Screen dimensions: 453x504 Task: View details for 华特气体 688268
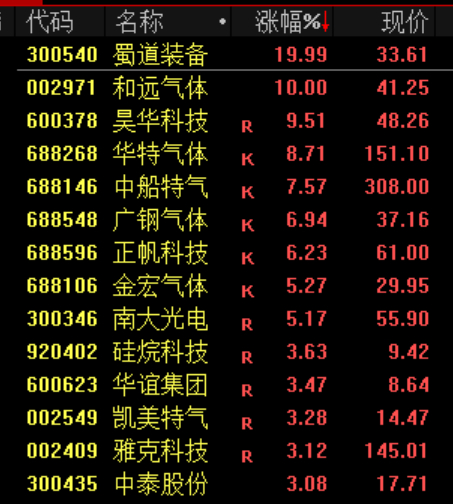click(227, 154)
